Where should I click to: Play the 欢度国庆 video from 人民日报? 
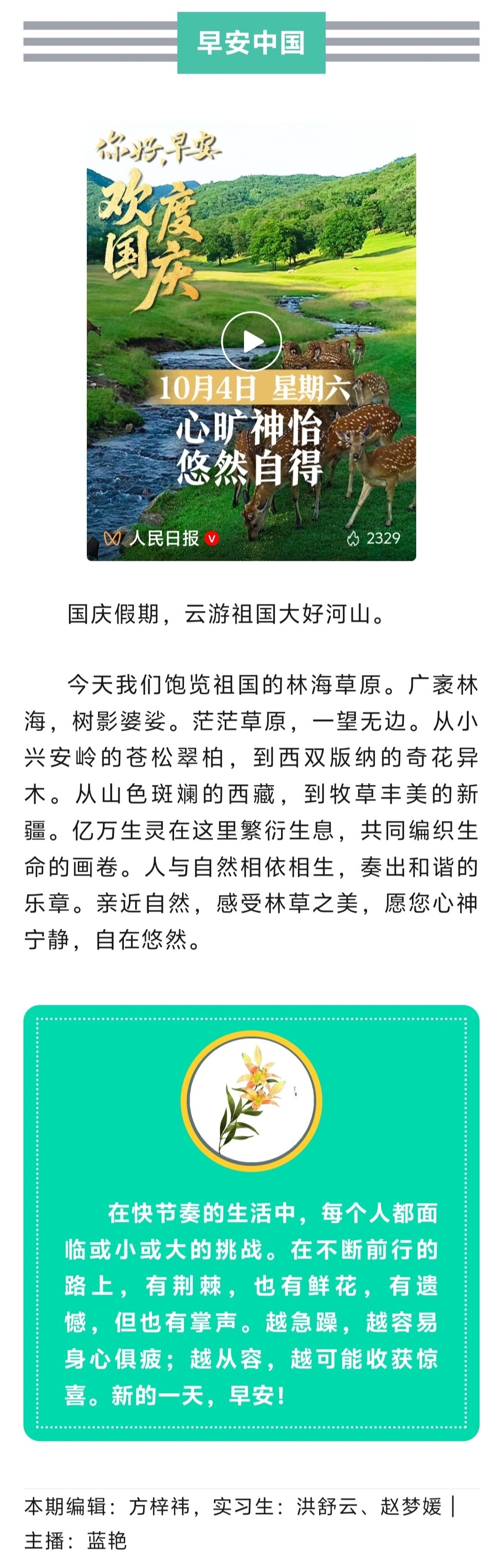[x=251, y=341]
